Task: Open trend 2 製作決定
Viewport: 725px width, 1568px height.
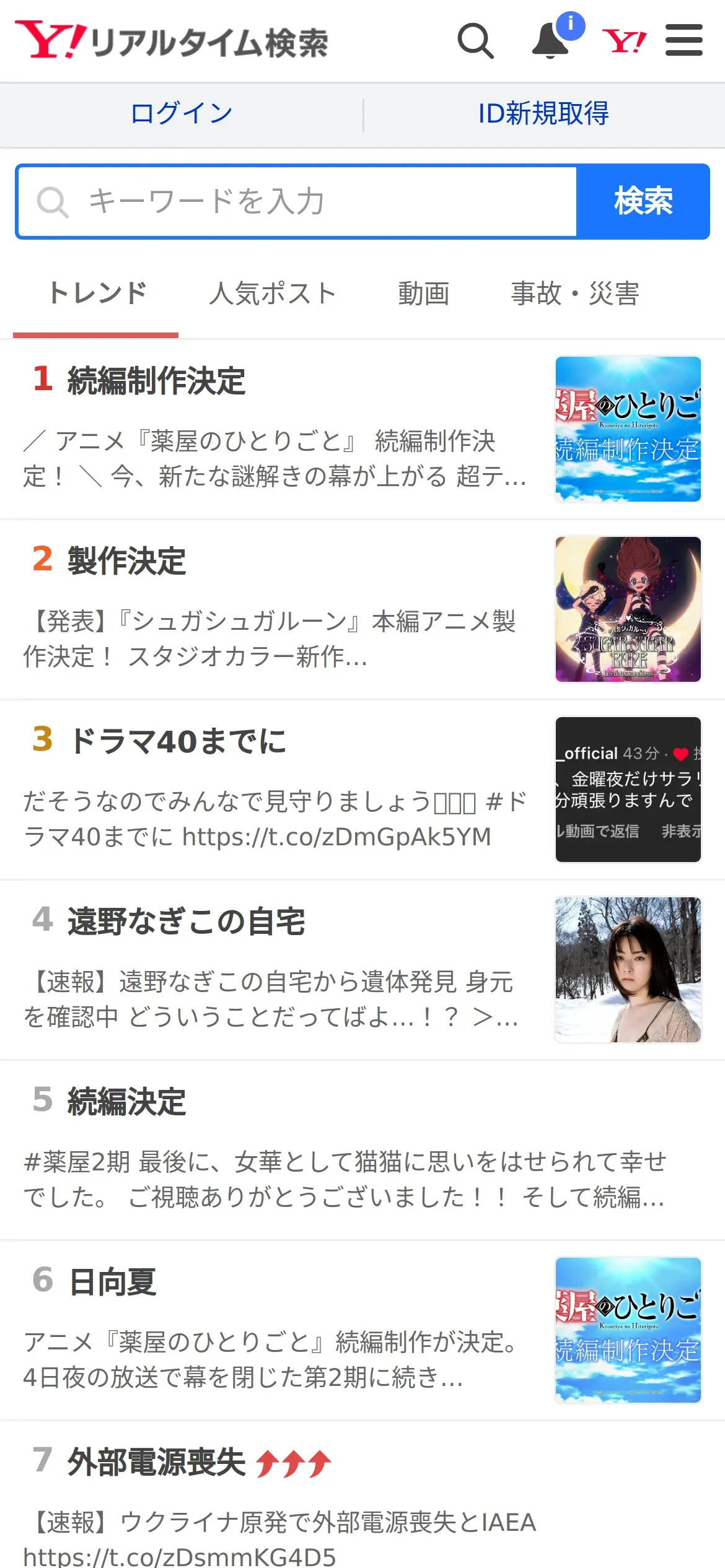Action: click(126, 561)
